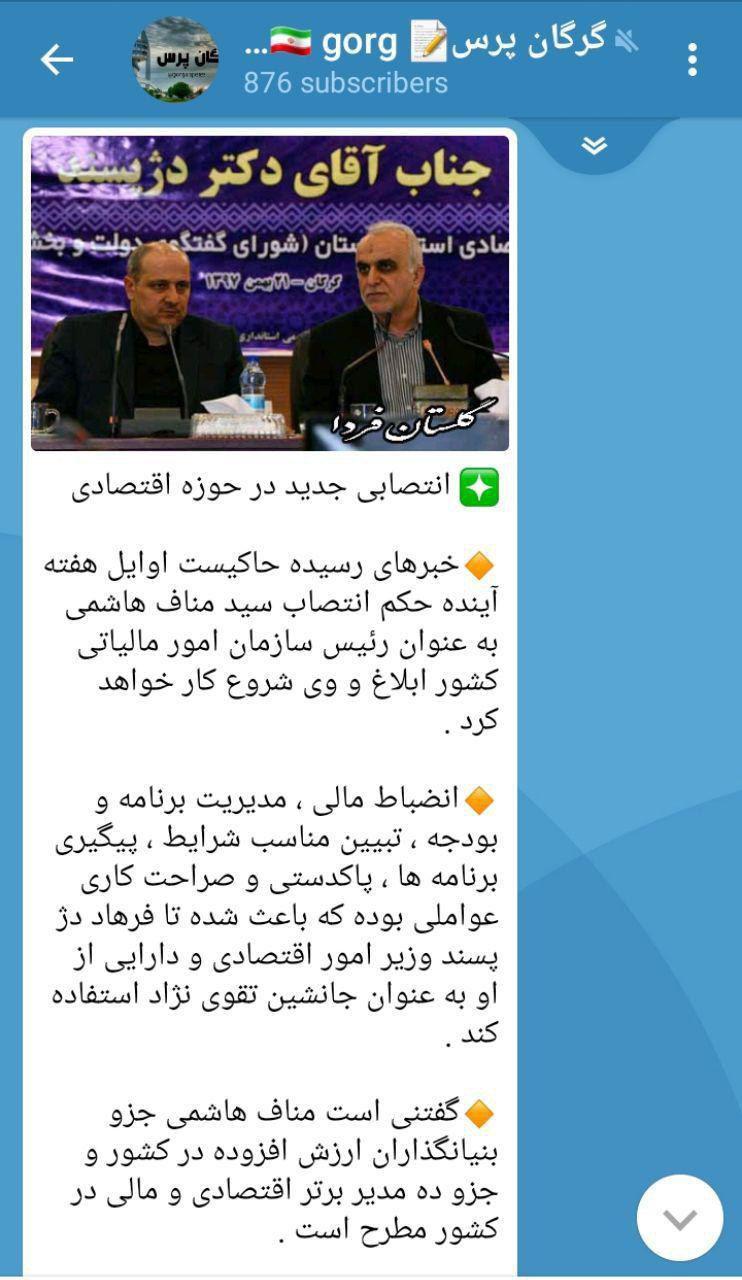The image size is (742, 1280).
Task: Go back using the arrow
Action: point(56,61)
